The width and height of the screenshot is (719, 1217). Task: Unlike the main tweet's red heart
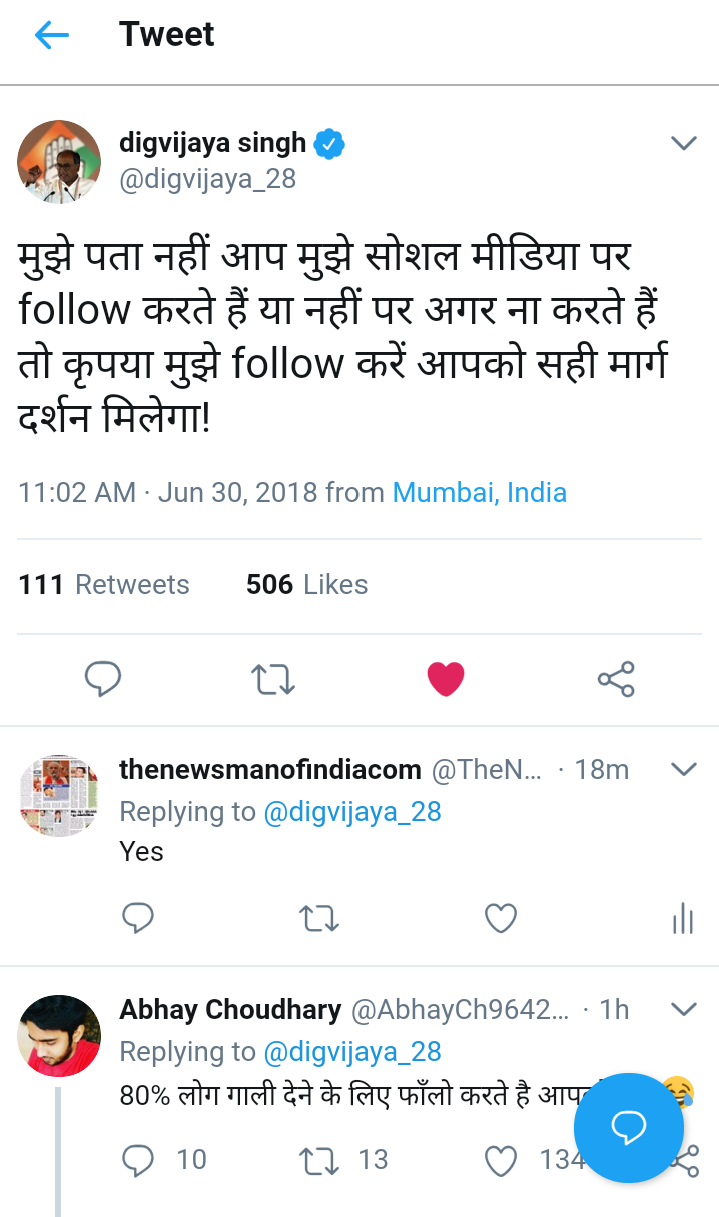(x=445, y=679)
